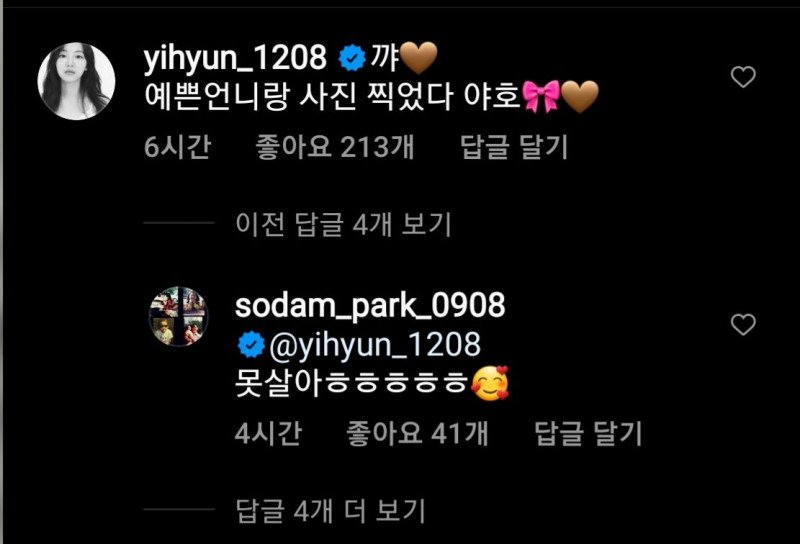The width and height of the screenshot is (800, 544).
Task: Reply to yihyun_1208's comment
Action: pyautogui.click(x=513, y=147)
